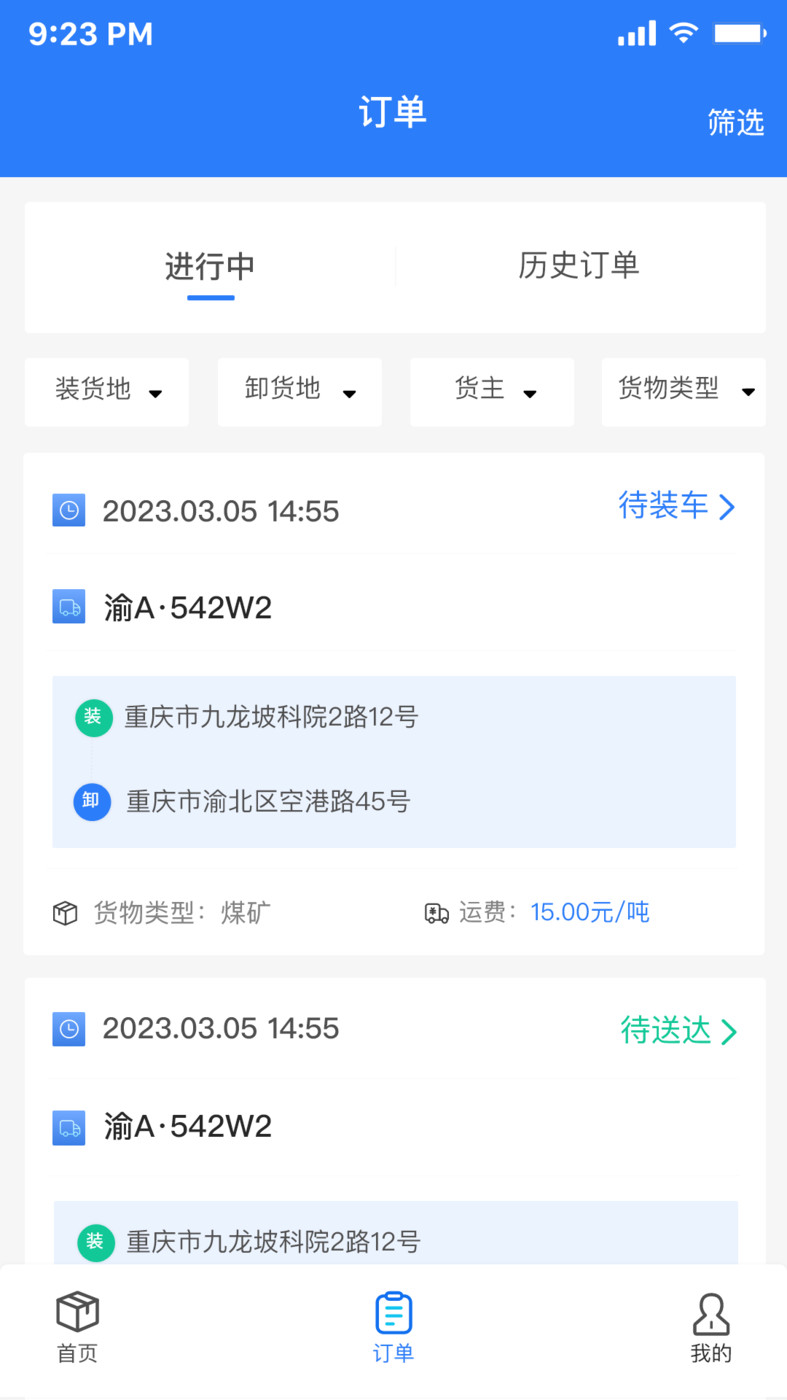This screenshot has height=1400, width=787.
Task: Click the clock icon next to the order timestamp
Action: click(68, 510)
